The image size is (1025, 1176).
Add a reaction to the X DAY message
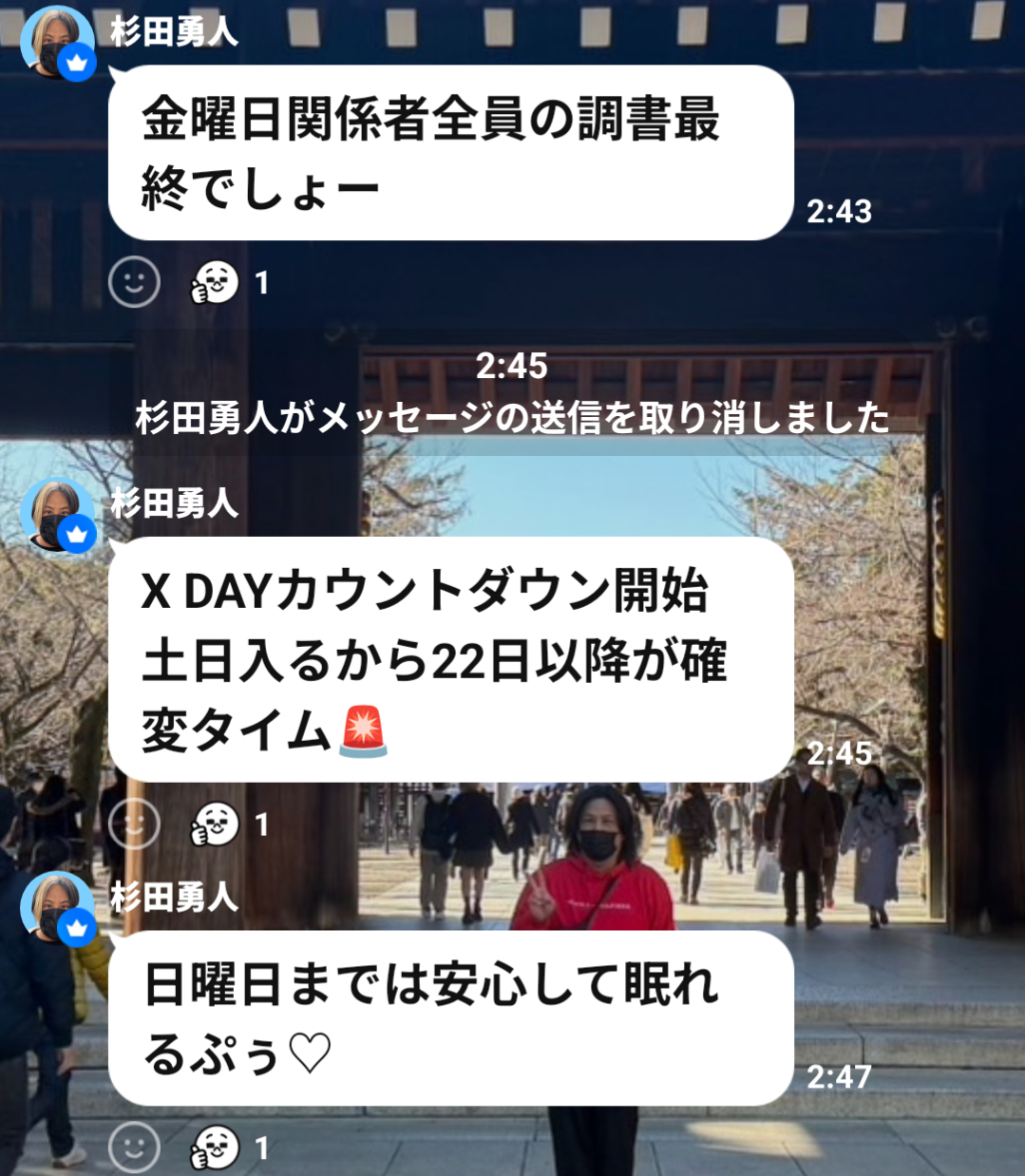tap(134, 825)
